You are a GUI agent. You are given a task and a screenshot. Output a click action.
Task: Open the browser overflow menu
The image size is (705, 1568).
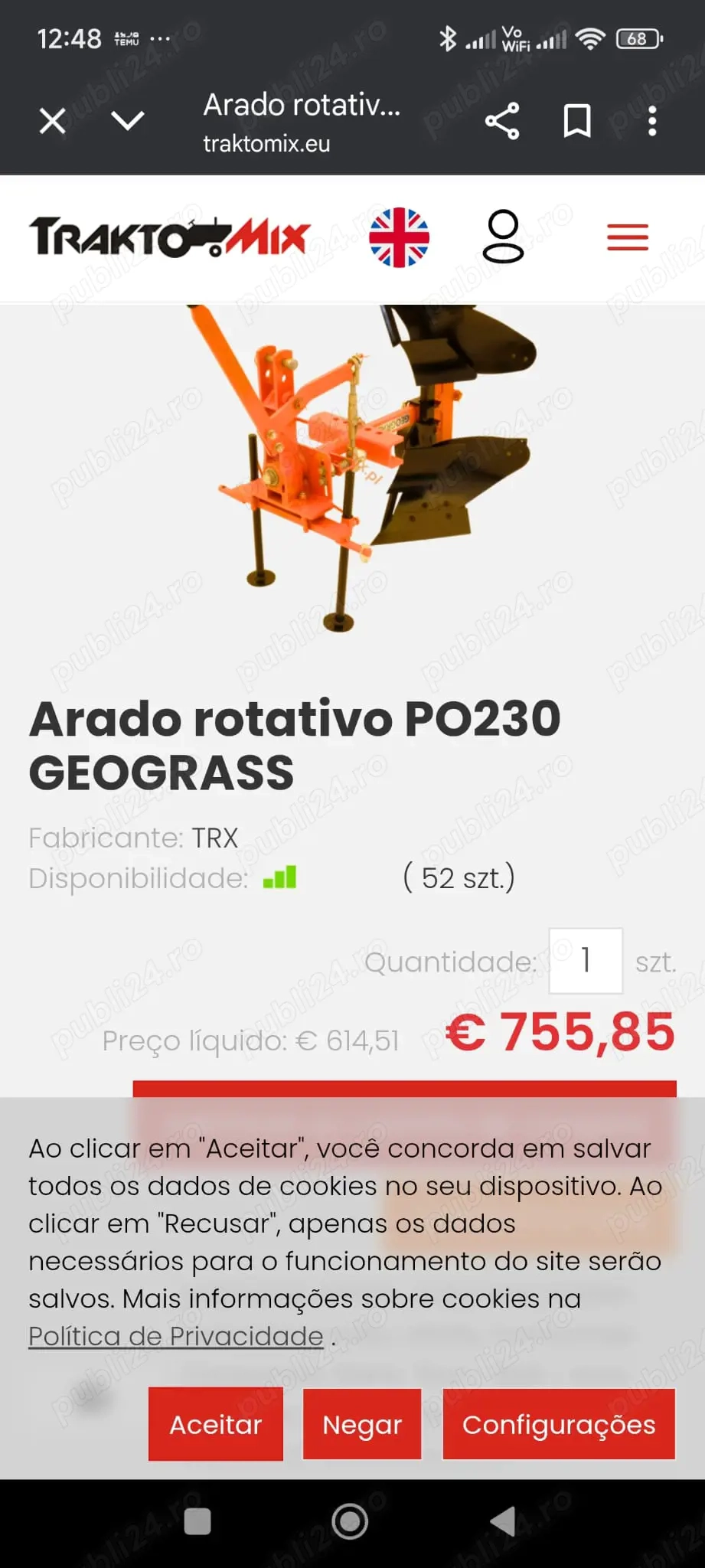tap(652, 121)
